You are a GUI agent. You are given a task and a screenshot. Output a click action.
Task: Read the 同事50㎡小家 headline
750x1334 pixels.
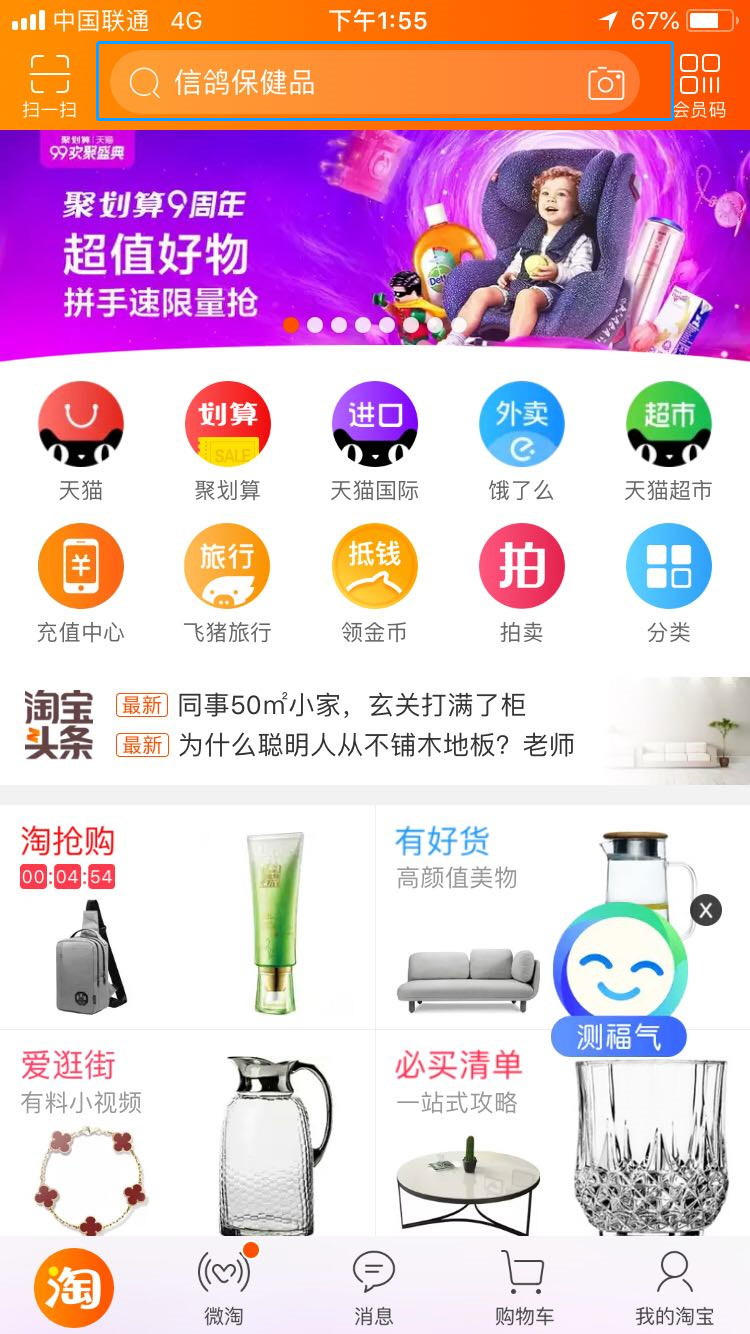[350, 705]
